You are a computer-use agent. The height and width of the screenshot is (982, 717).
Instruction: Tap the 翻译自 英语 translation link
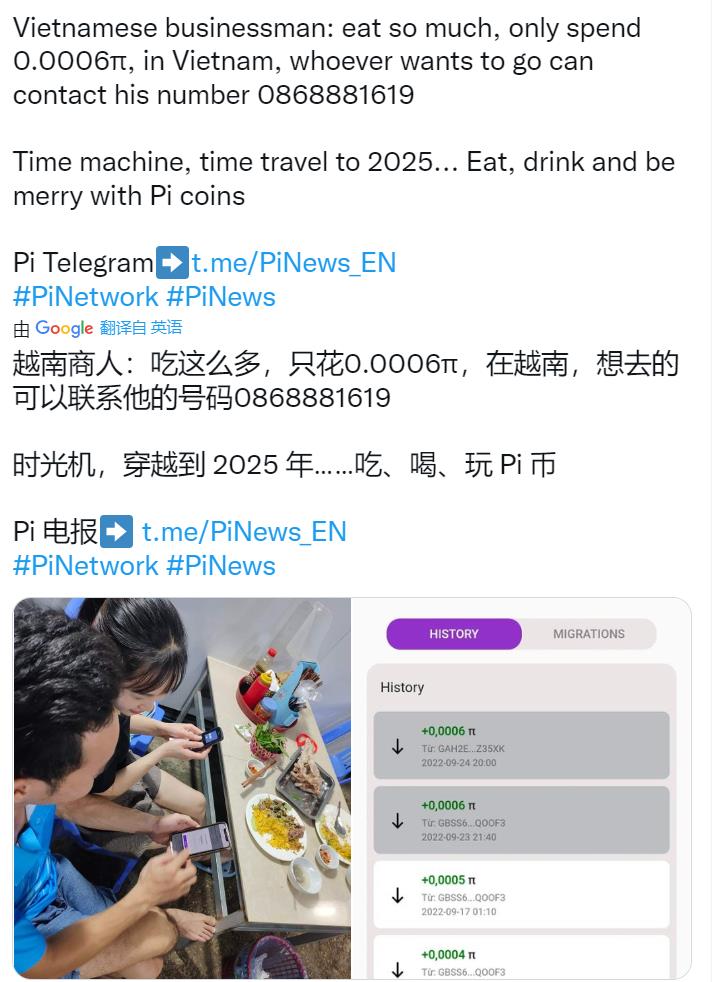pyautogui.click(x=141, y=328)
